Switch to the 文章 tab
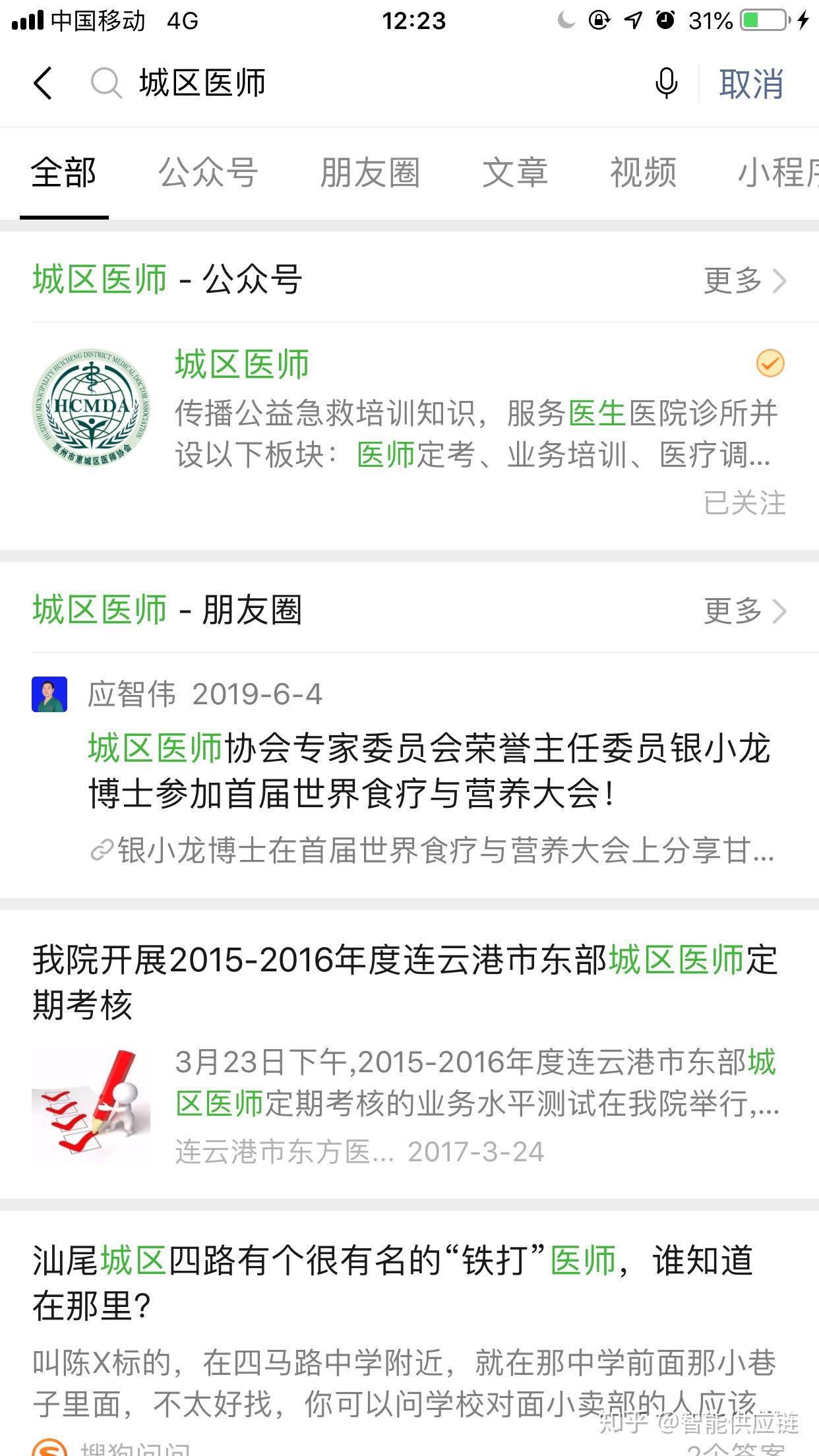Screen dimensions: 819x1456 click(x=515, y=173)
